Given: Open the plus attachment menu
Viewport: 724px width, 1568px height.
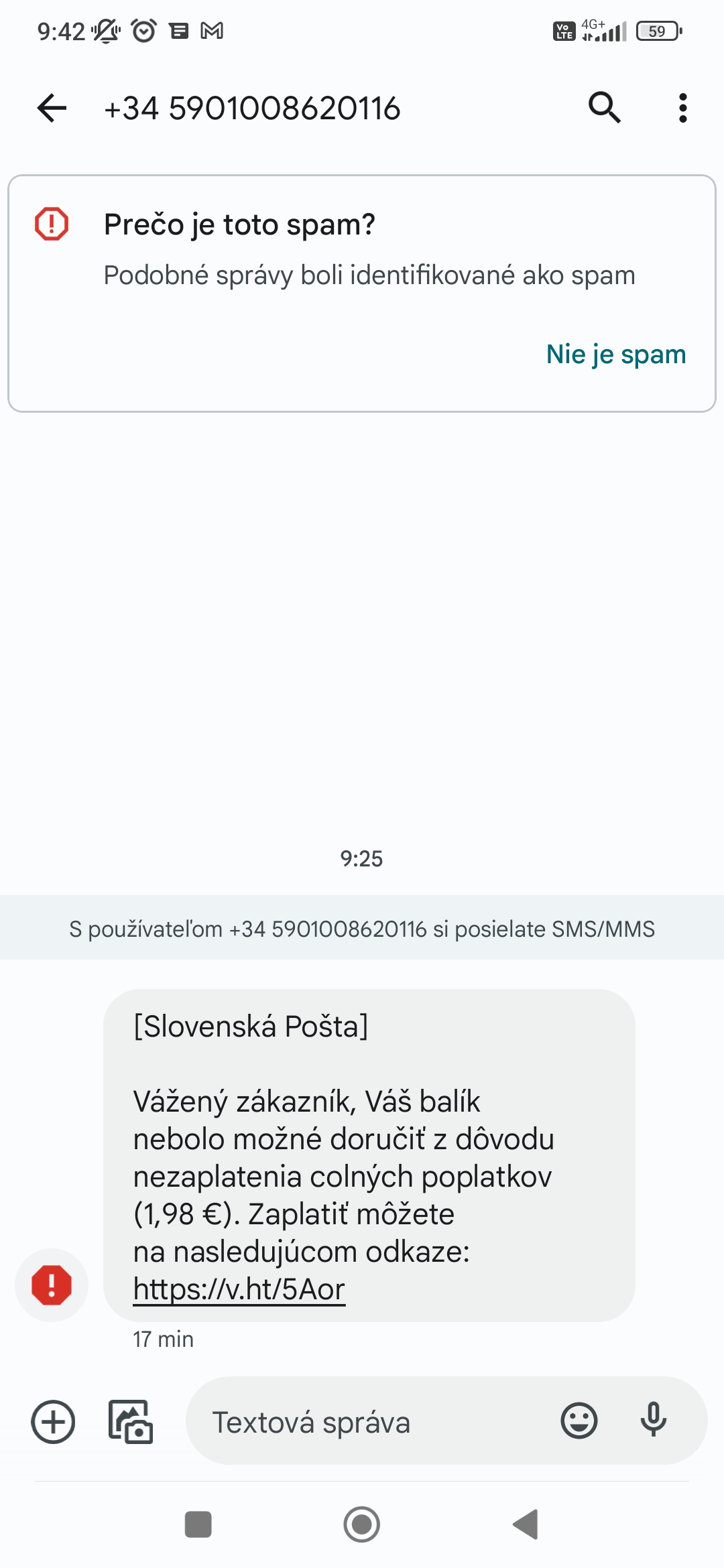Looking at the screenshot, I should (x=53, y=1421).
